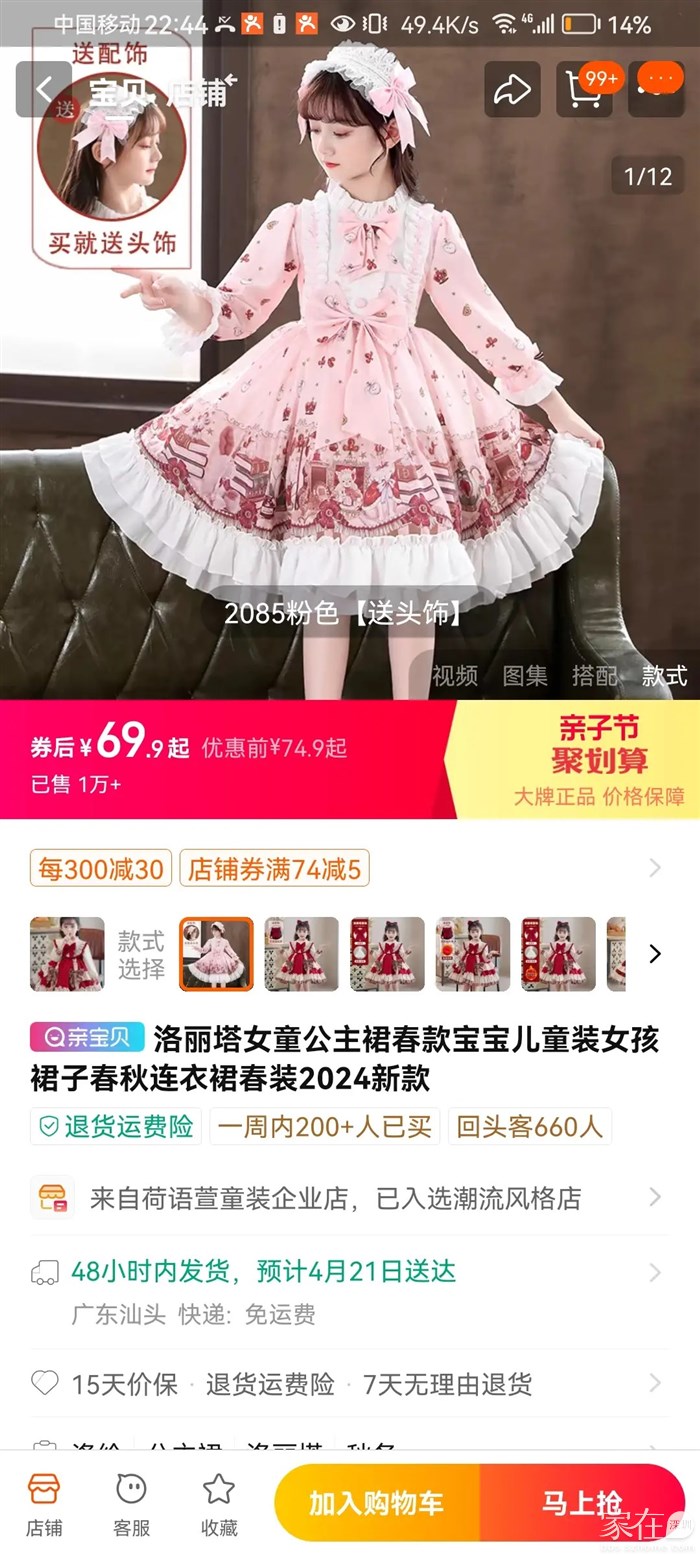Switch to the 搭配 image tab
700x1555 pixels.
595,676
